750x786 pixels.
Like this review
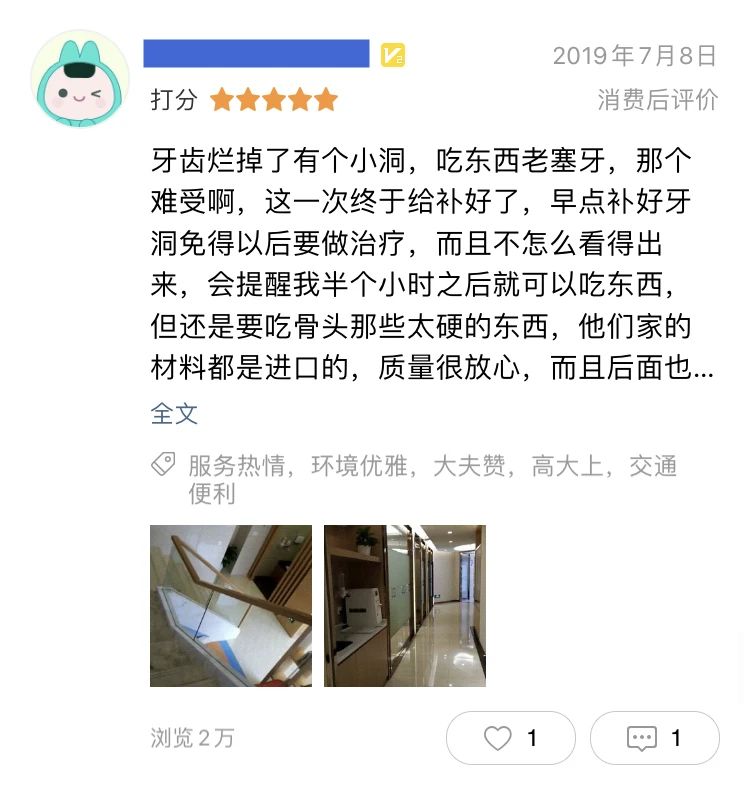(x=510, y=738)
